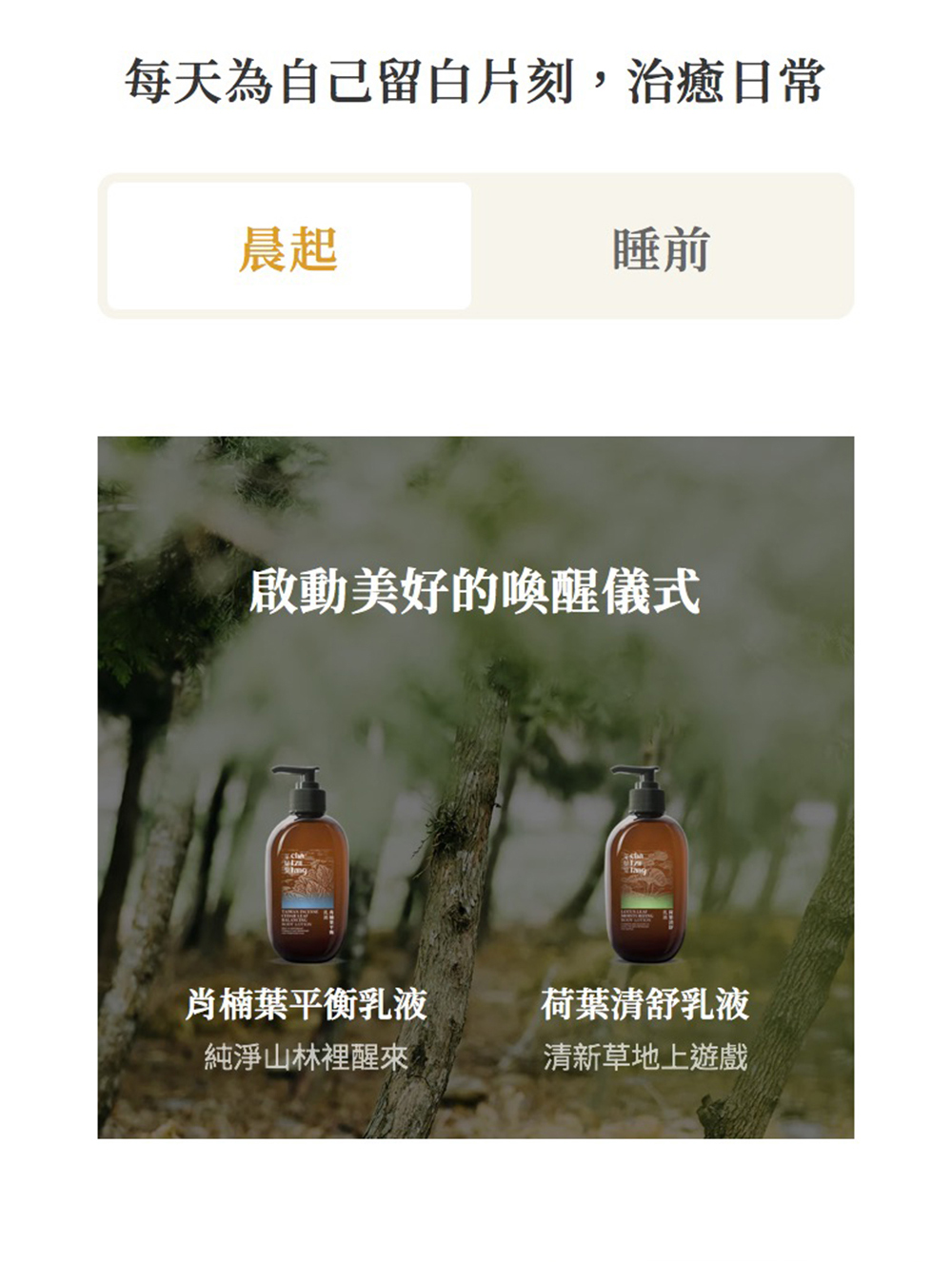952x1263 pixels.
Task: Switch to the 睡前 tab
Action: click(x=661, y=247)
